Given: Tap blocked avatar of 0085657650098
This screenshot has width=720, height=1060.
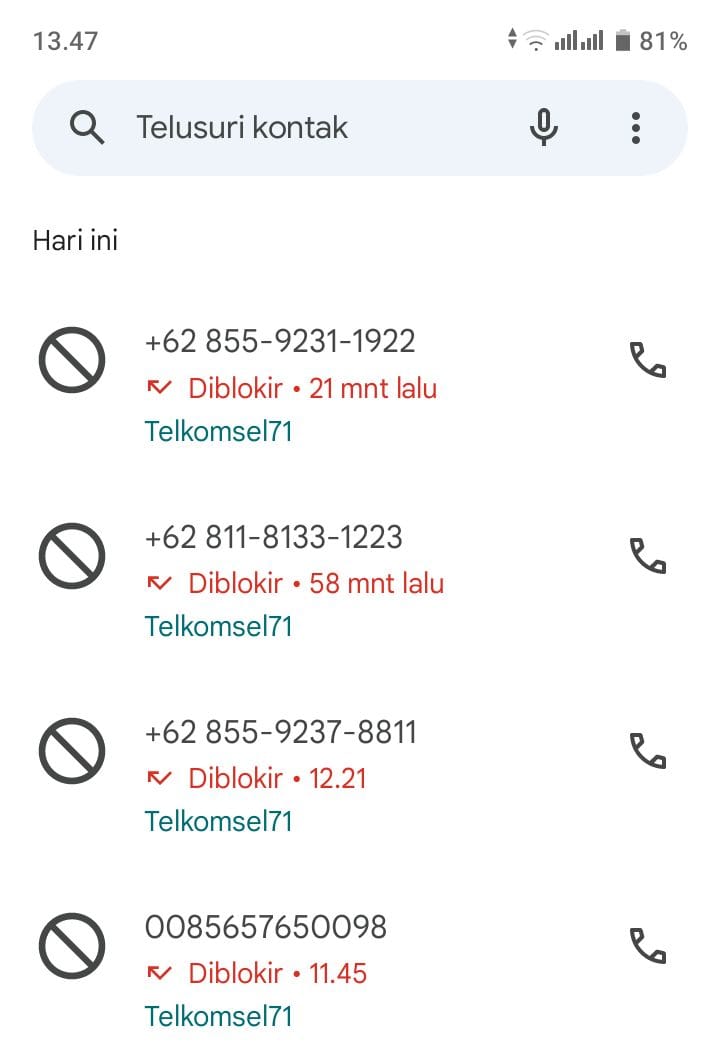Looking at the screenshot, I should coord(72,946).
